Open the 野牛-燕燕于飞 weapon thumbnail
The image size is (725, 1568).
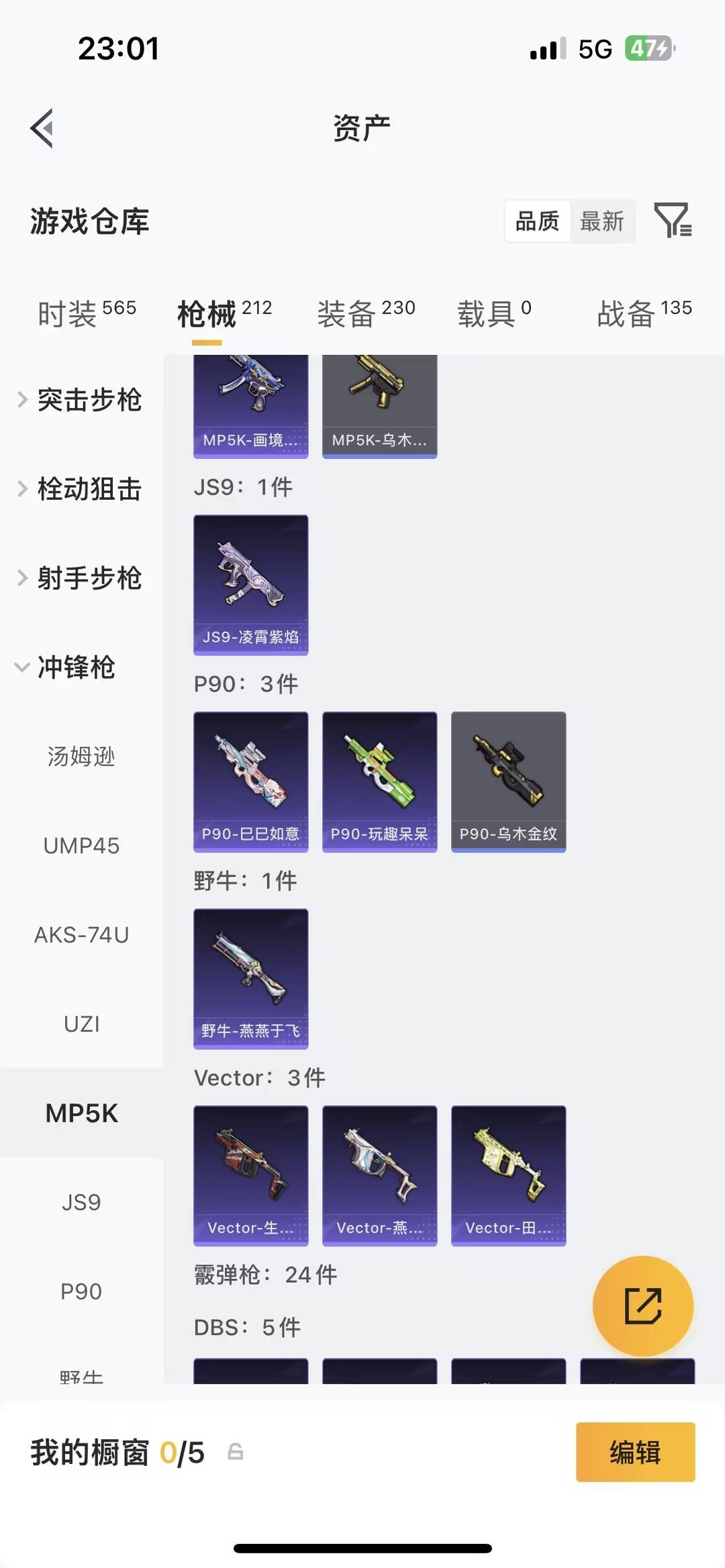click(250, 978)
